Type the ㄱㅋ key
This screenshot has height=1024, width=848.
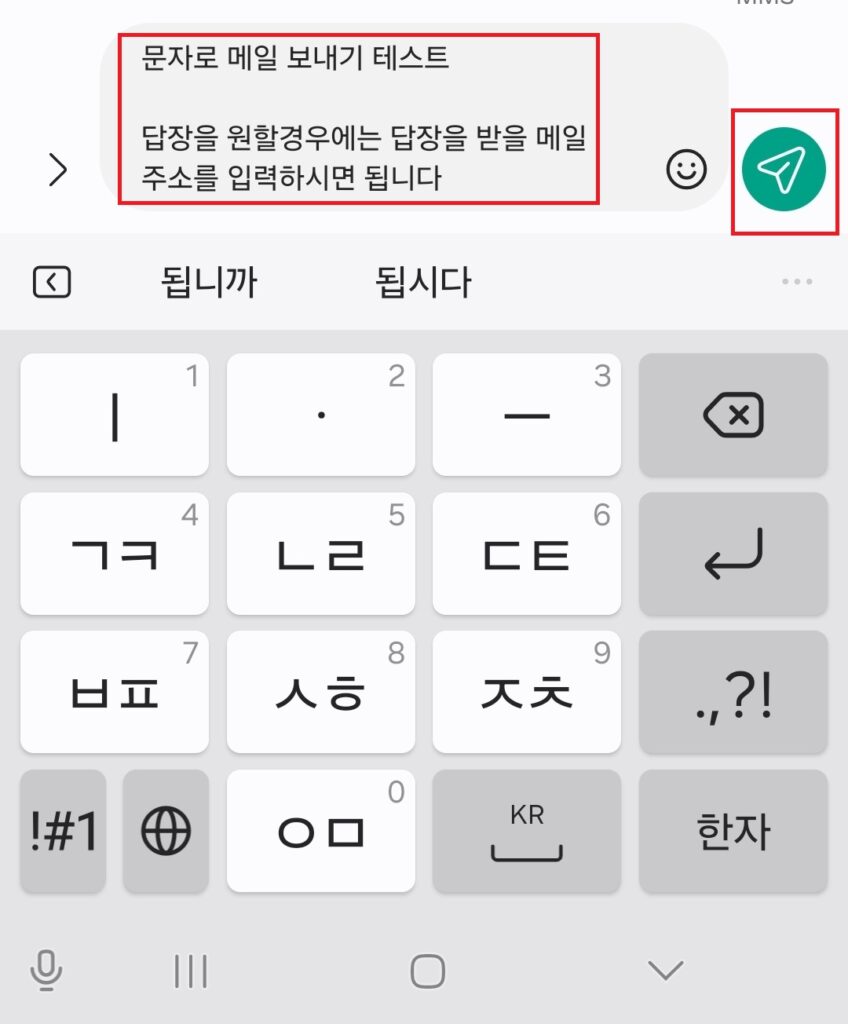point(115,553)
